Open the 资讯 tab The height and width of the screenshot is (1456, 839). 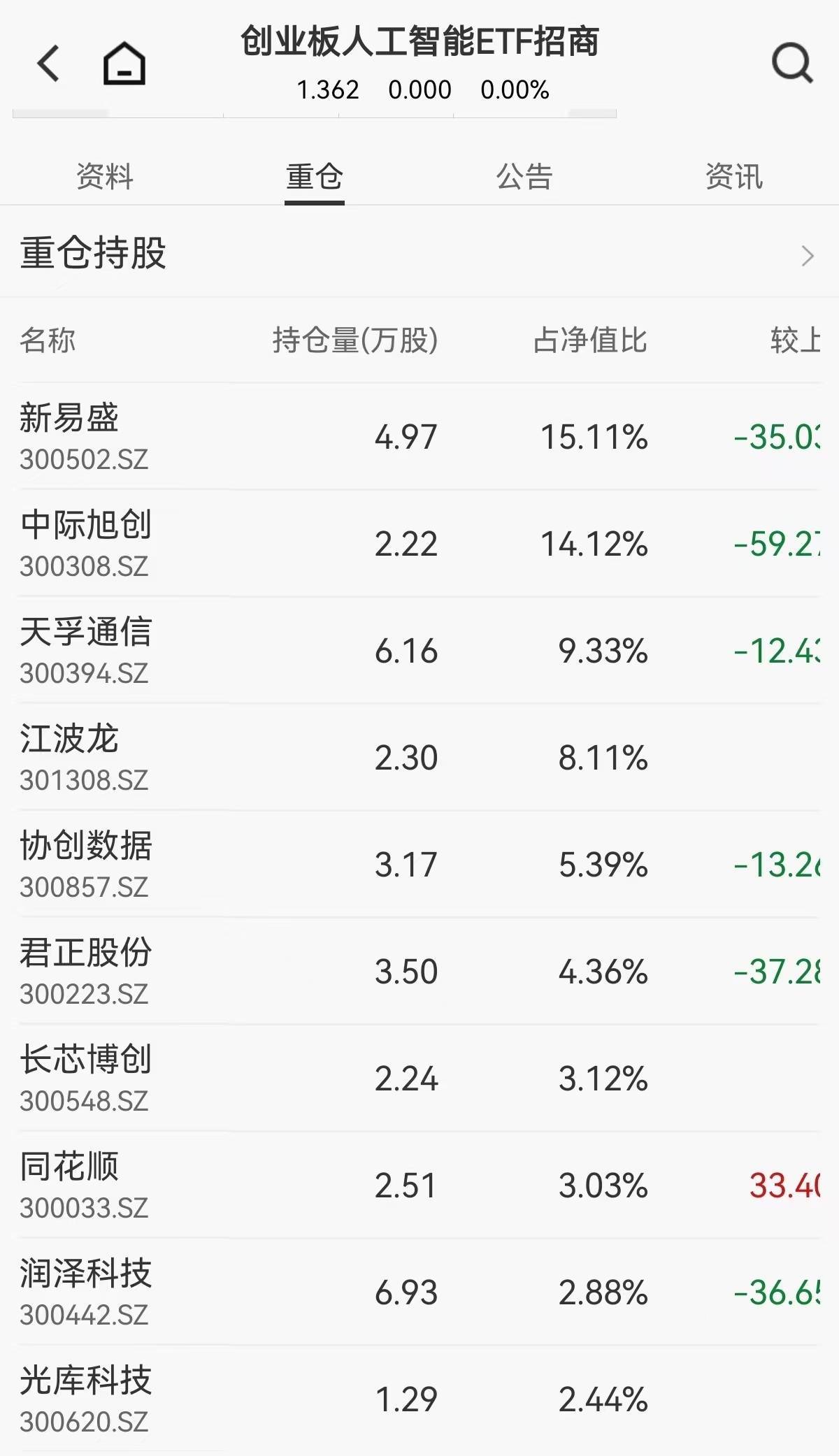pos(734,176)
